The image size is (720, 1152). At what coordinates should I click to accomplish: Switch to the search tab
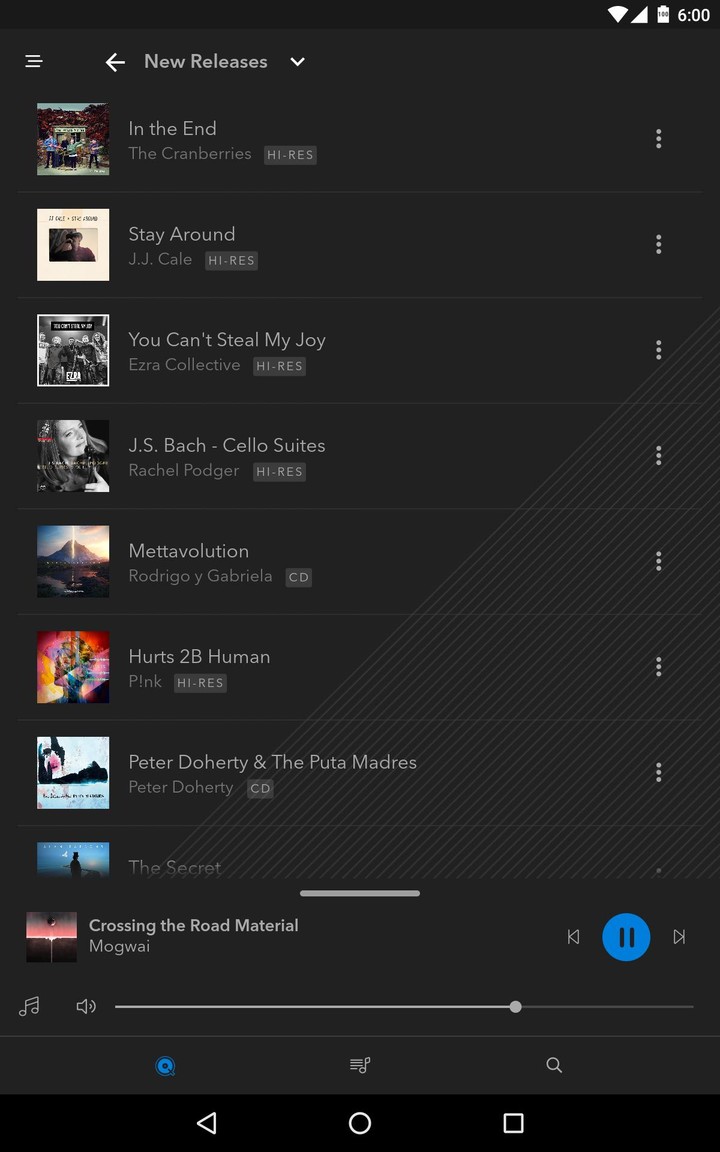[x=554, y=1065]
